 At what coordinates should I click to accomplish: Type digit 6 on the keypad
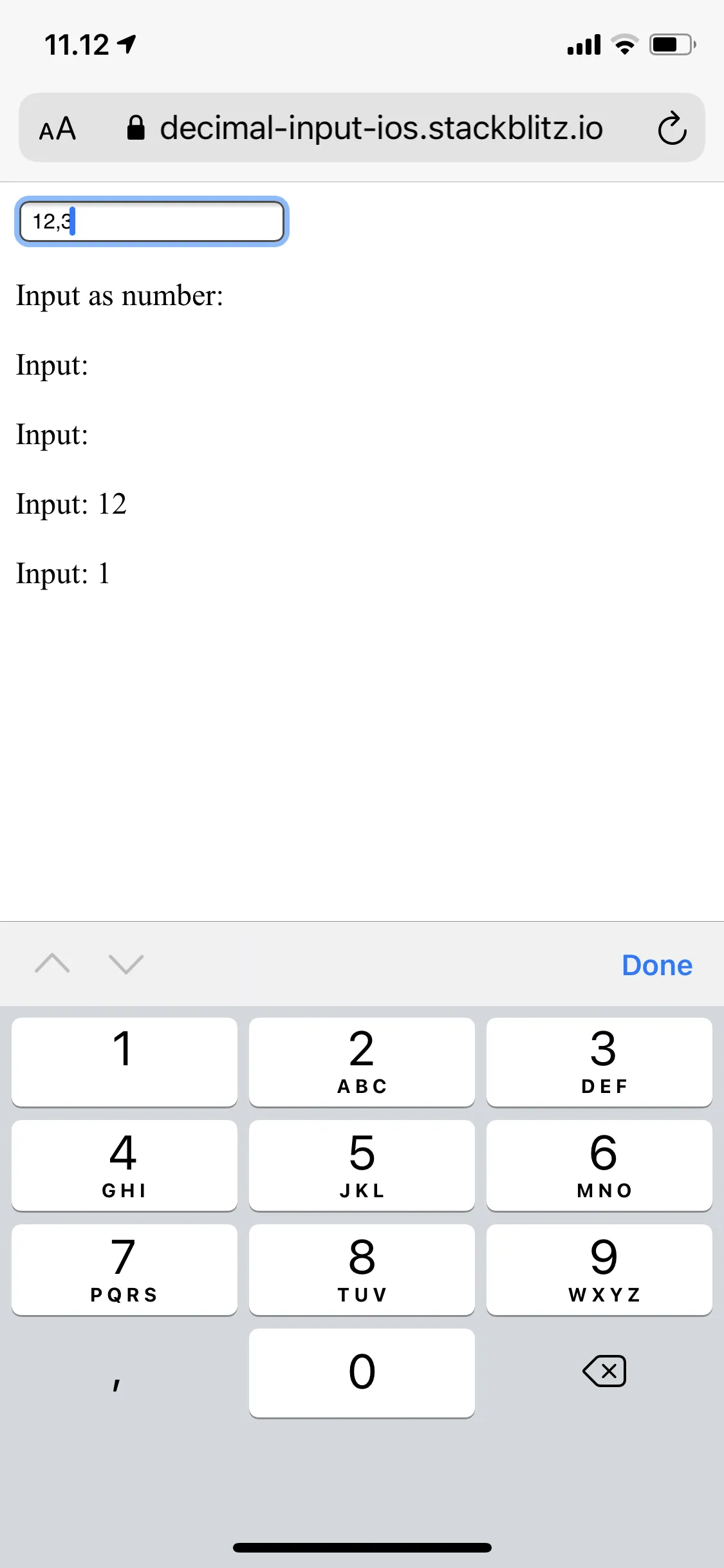(599, 1165)
